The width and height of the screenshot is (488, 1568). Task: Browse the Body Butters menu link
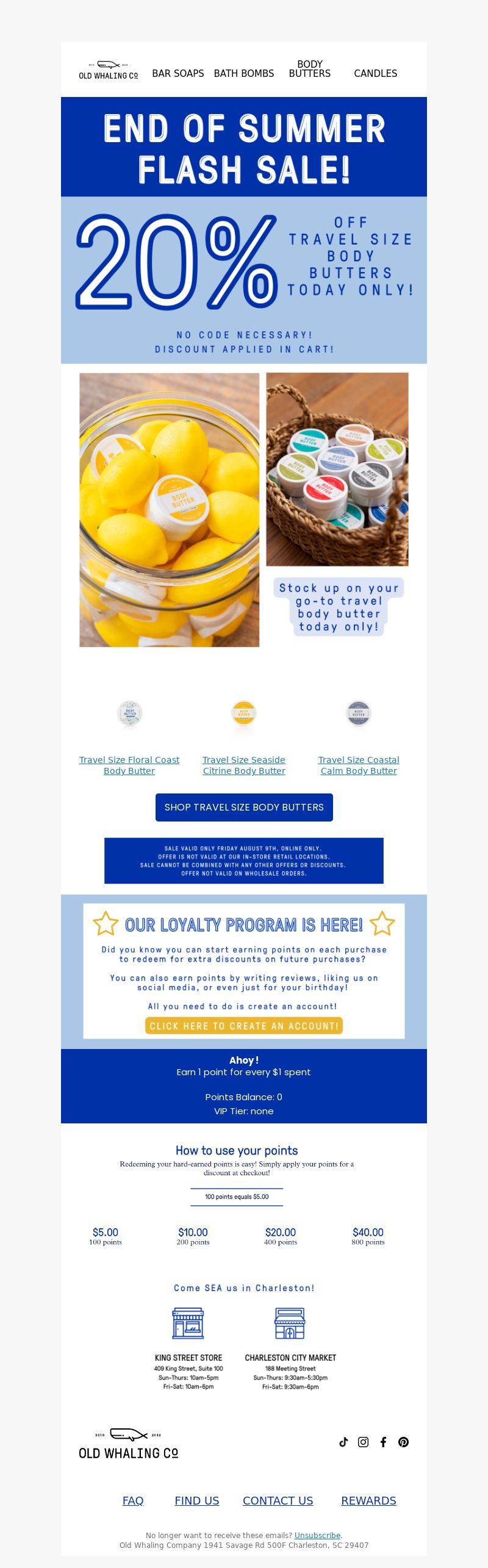(309, 69)
